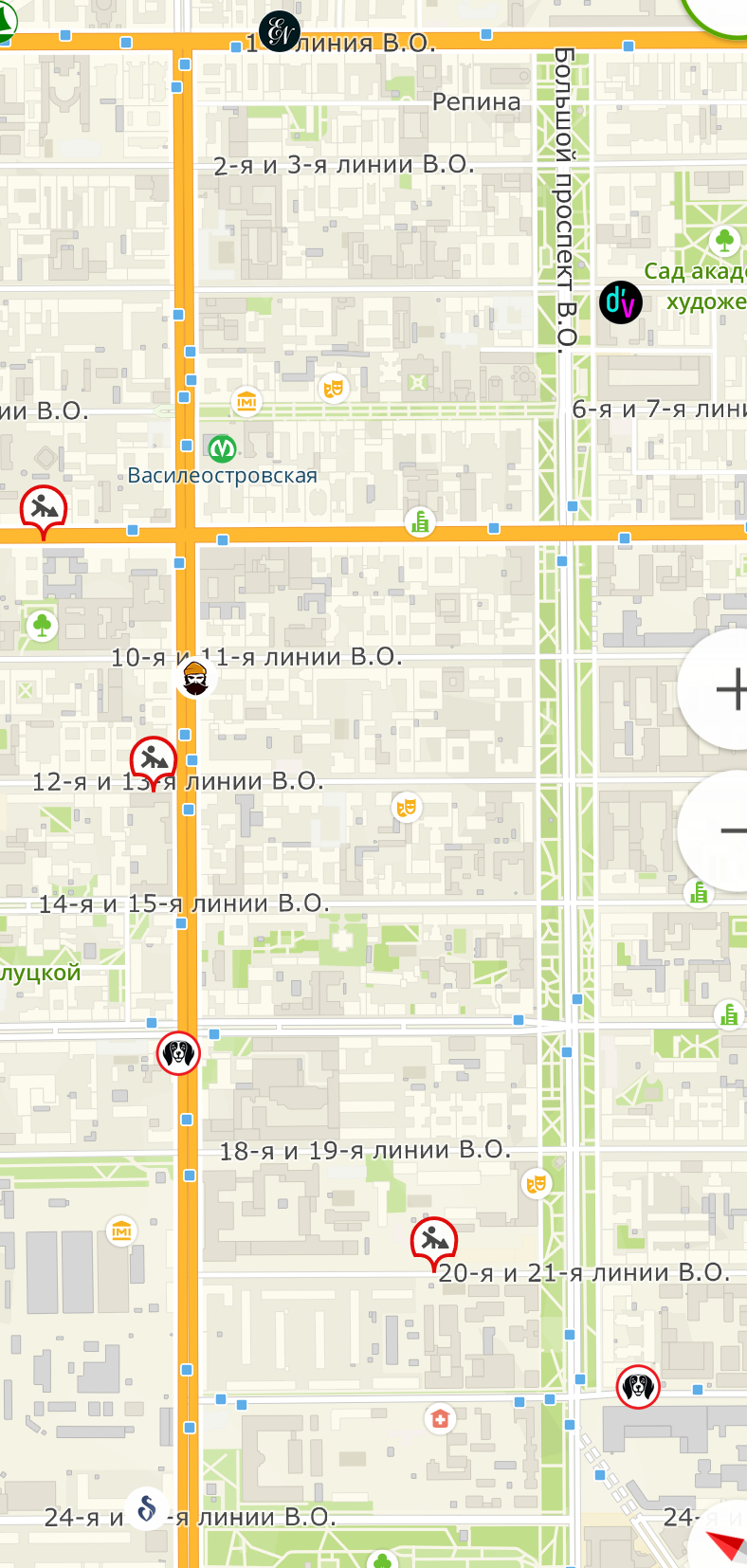Open the museum icon near Василеостровская

(246, 402)
